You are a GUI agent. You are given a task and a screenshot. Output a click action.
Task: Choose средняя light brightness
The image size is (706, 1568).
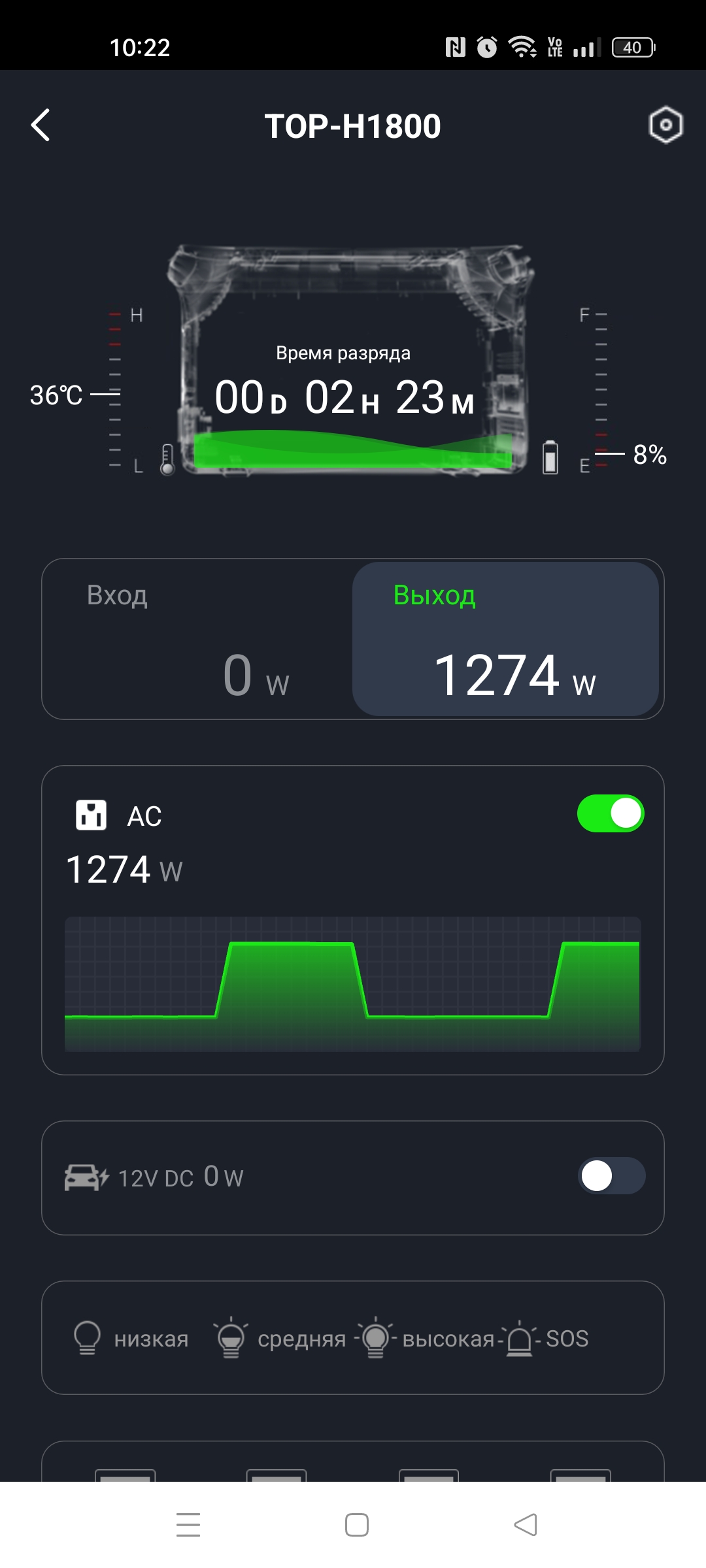click(x=281, y=1338)
